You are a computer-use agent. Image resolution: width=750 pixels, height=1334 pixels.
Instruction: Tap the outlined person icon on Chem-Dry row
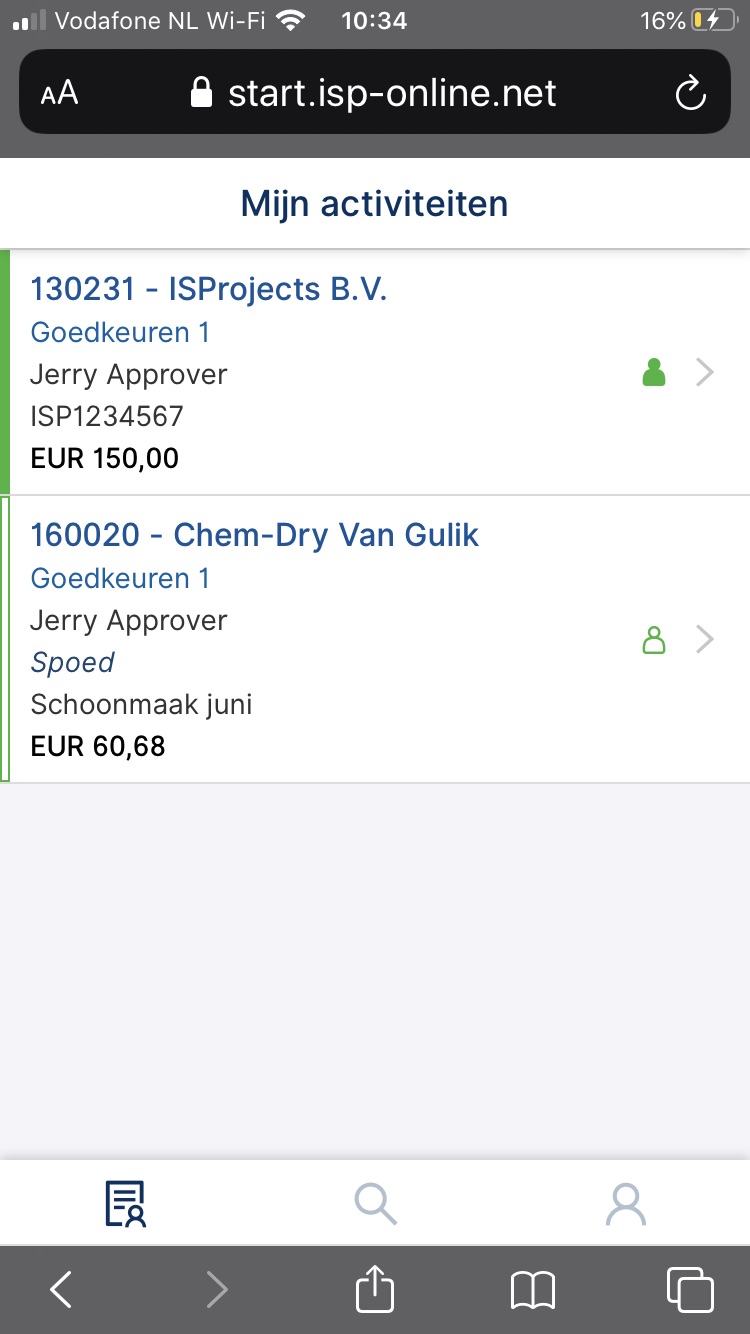(653, 639)
